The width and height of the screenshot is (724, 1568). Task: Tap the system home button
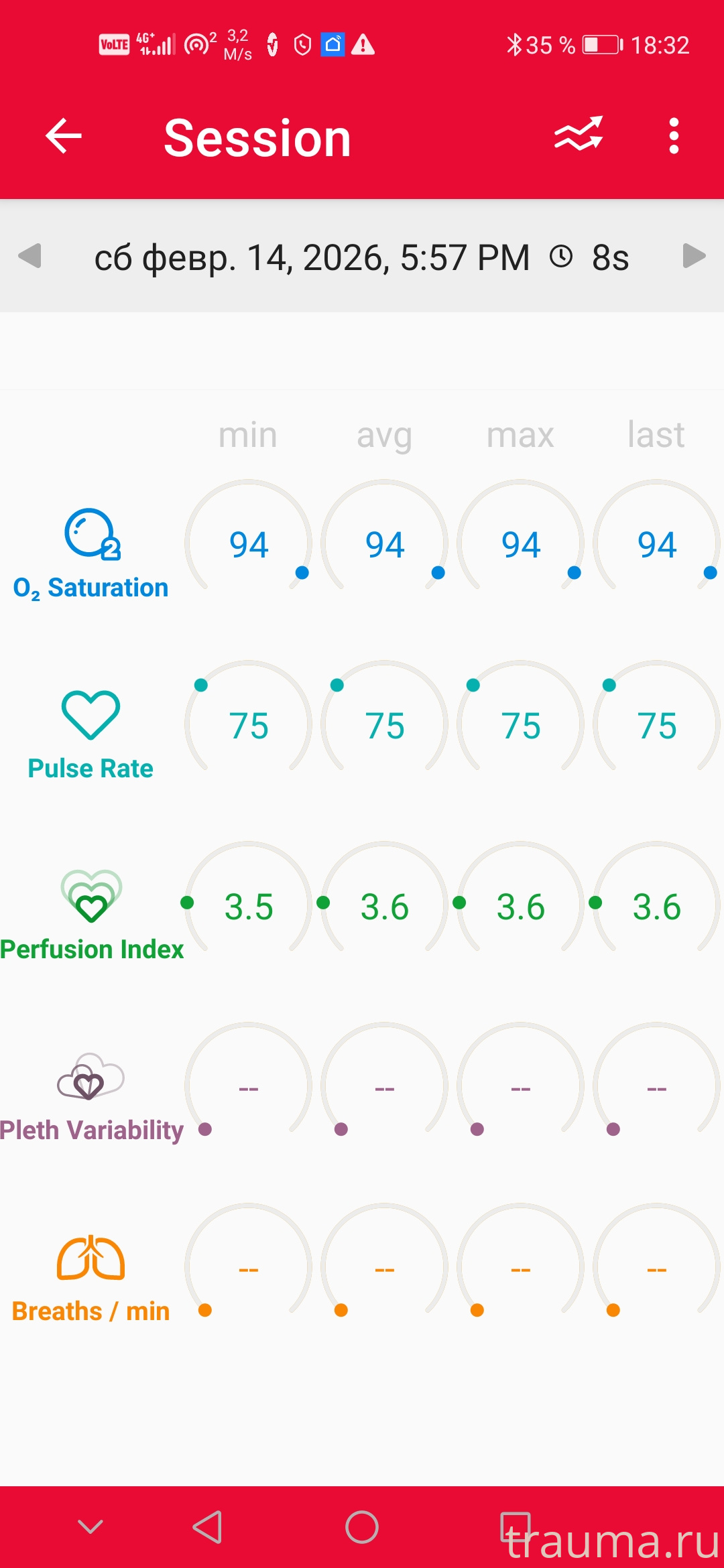(362, 1527)
